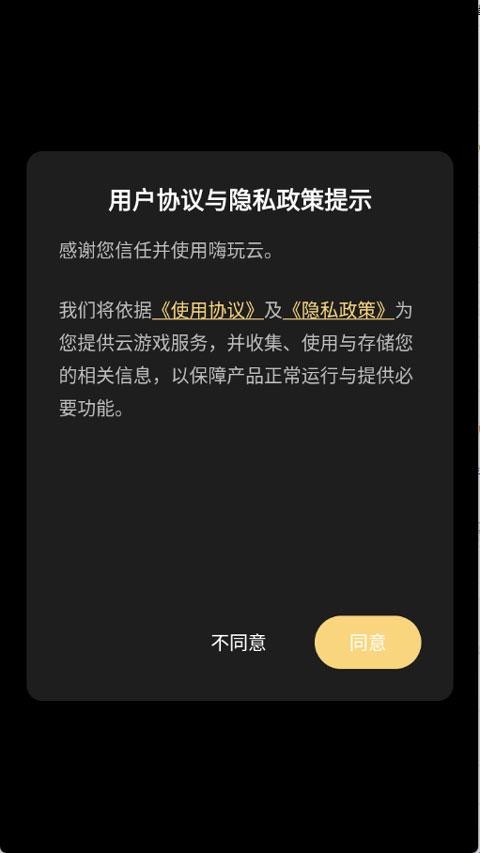
Task: Open the 《隐私政策》 link
Action: click(x=339, y=311)
